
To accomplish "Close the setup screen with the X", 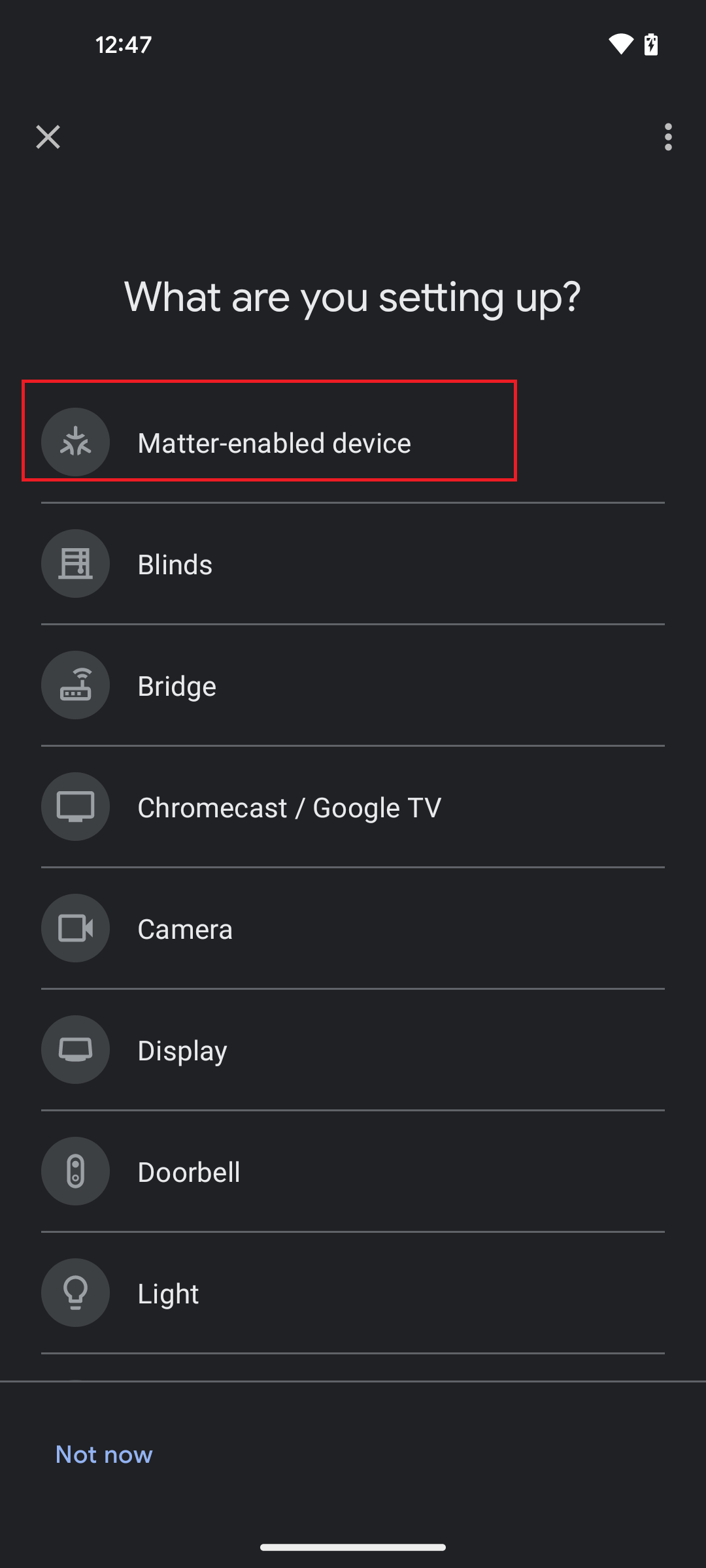I will (x=48, y=137).
